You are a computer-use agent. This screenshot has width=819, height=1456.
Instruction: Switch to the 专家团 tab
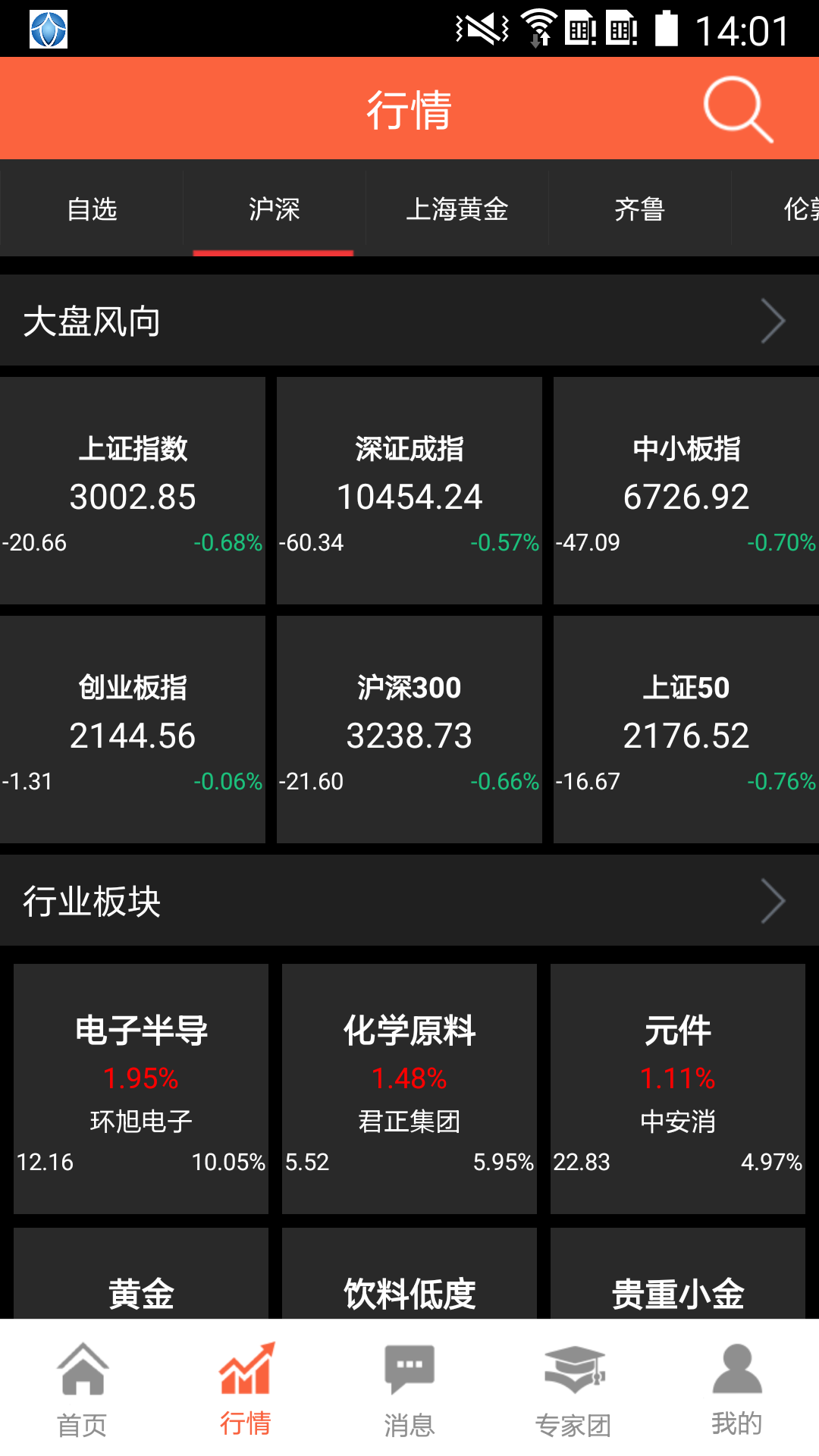click(x=573, y=1389)
